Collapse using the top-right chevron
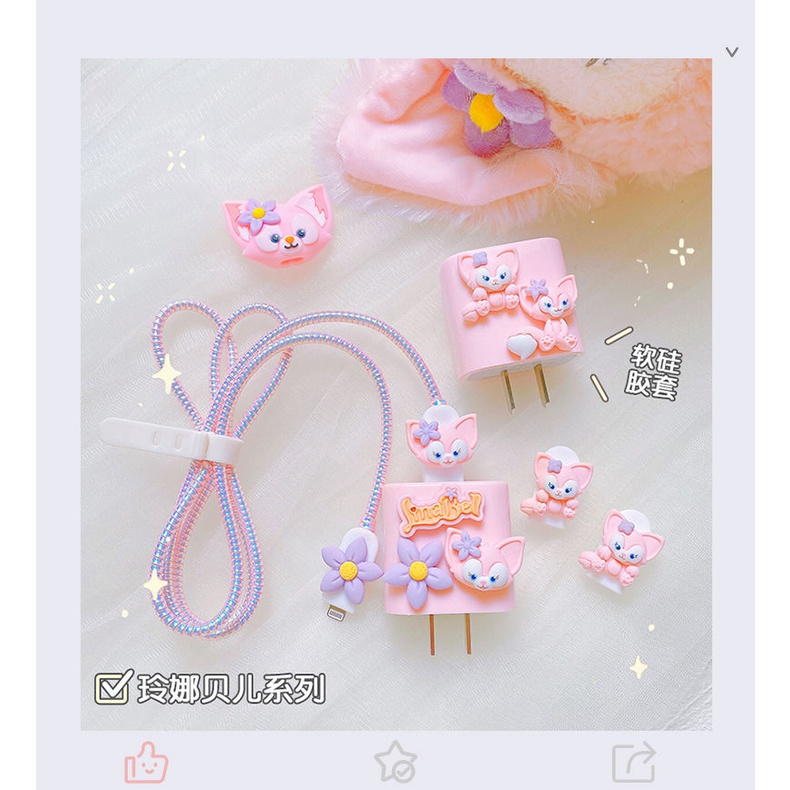Screen dimensions: 790x790 (732, 52)
